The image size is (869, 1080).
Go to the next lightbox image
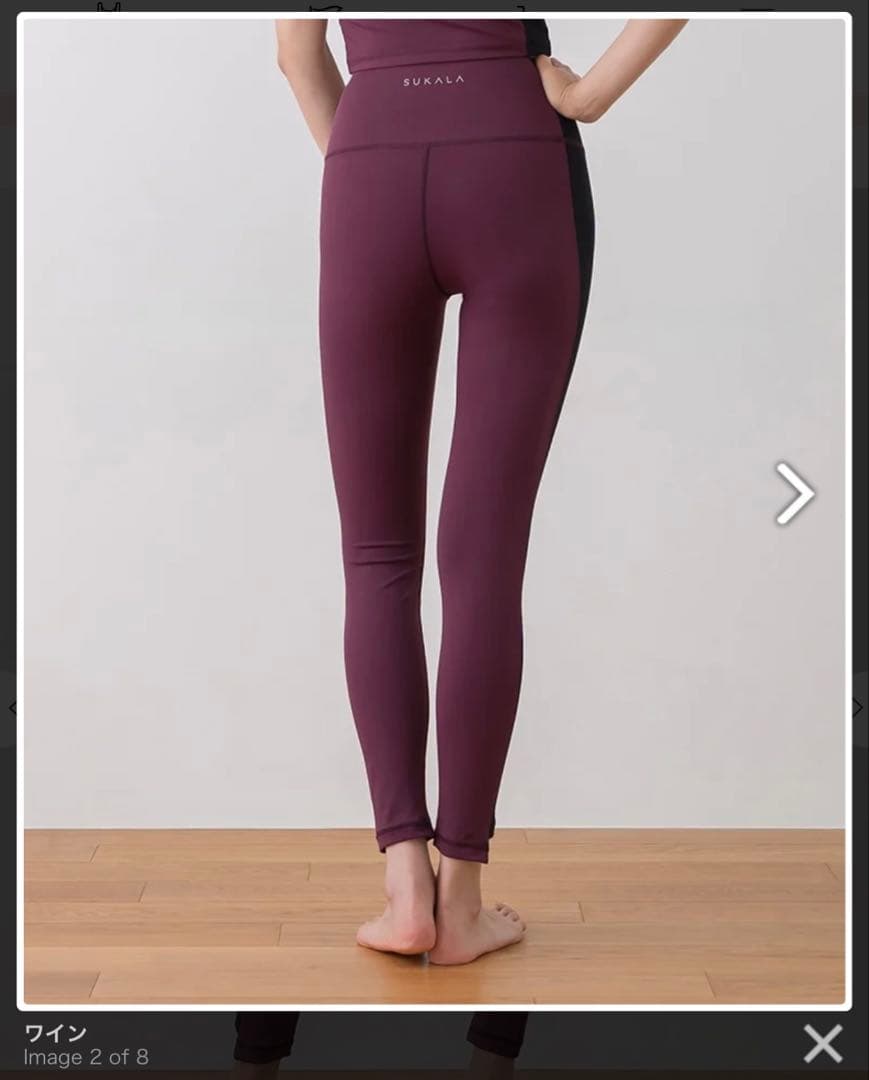click(x=795, y=493)
